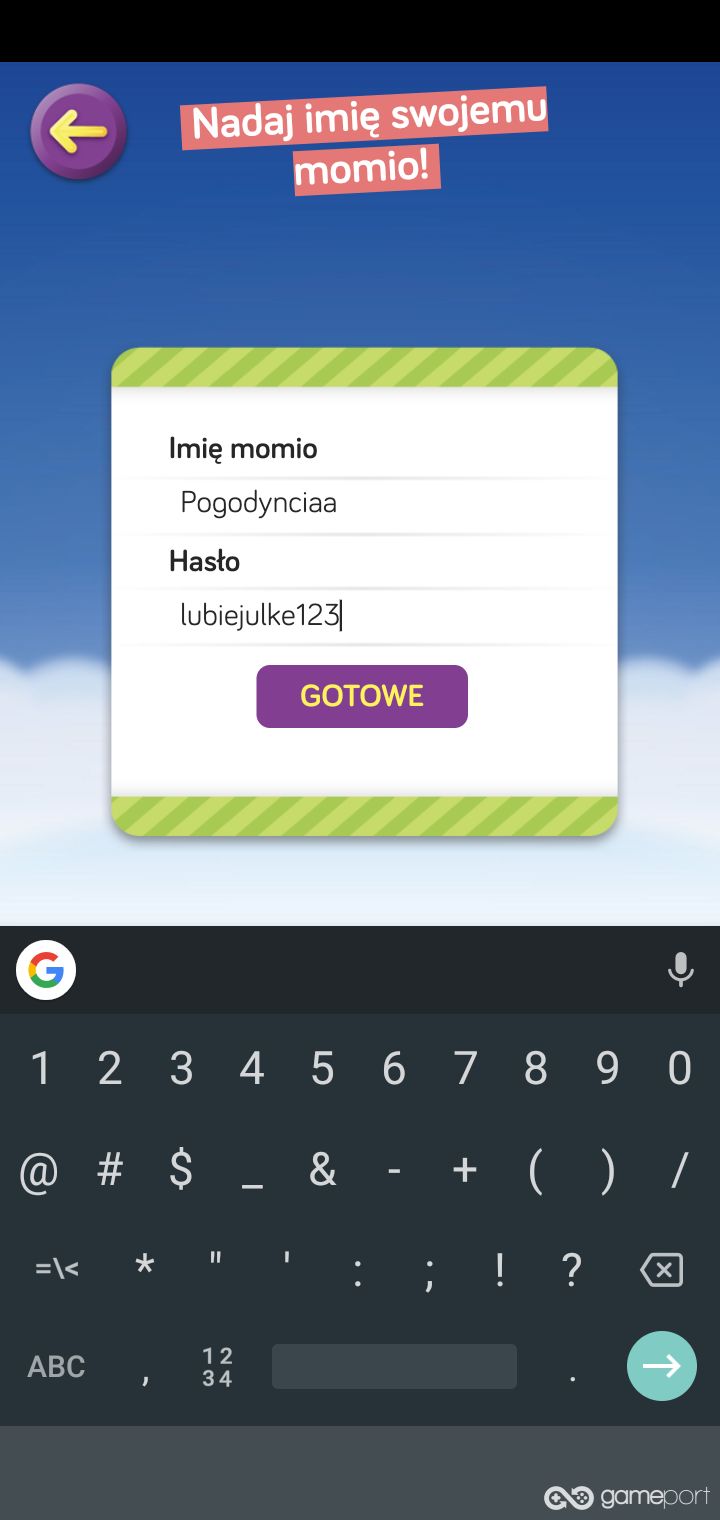Screen dimensions: 720x1520
Task: Open Google search on keyboard
Action: tap(46, 970)
